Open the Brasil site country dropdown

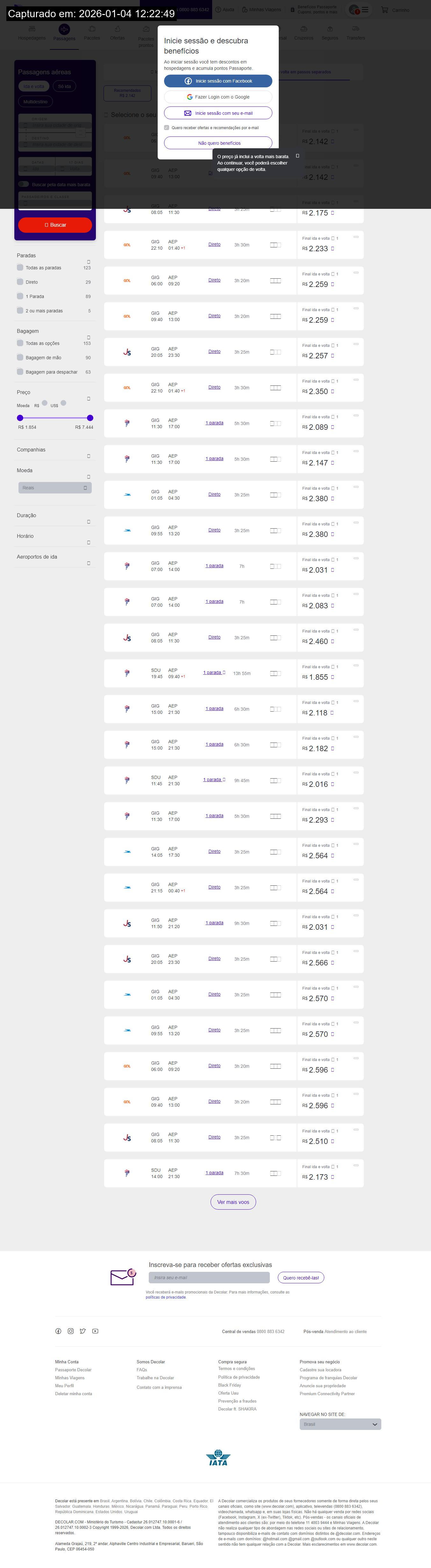340,1424
